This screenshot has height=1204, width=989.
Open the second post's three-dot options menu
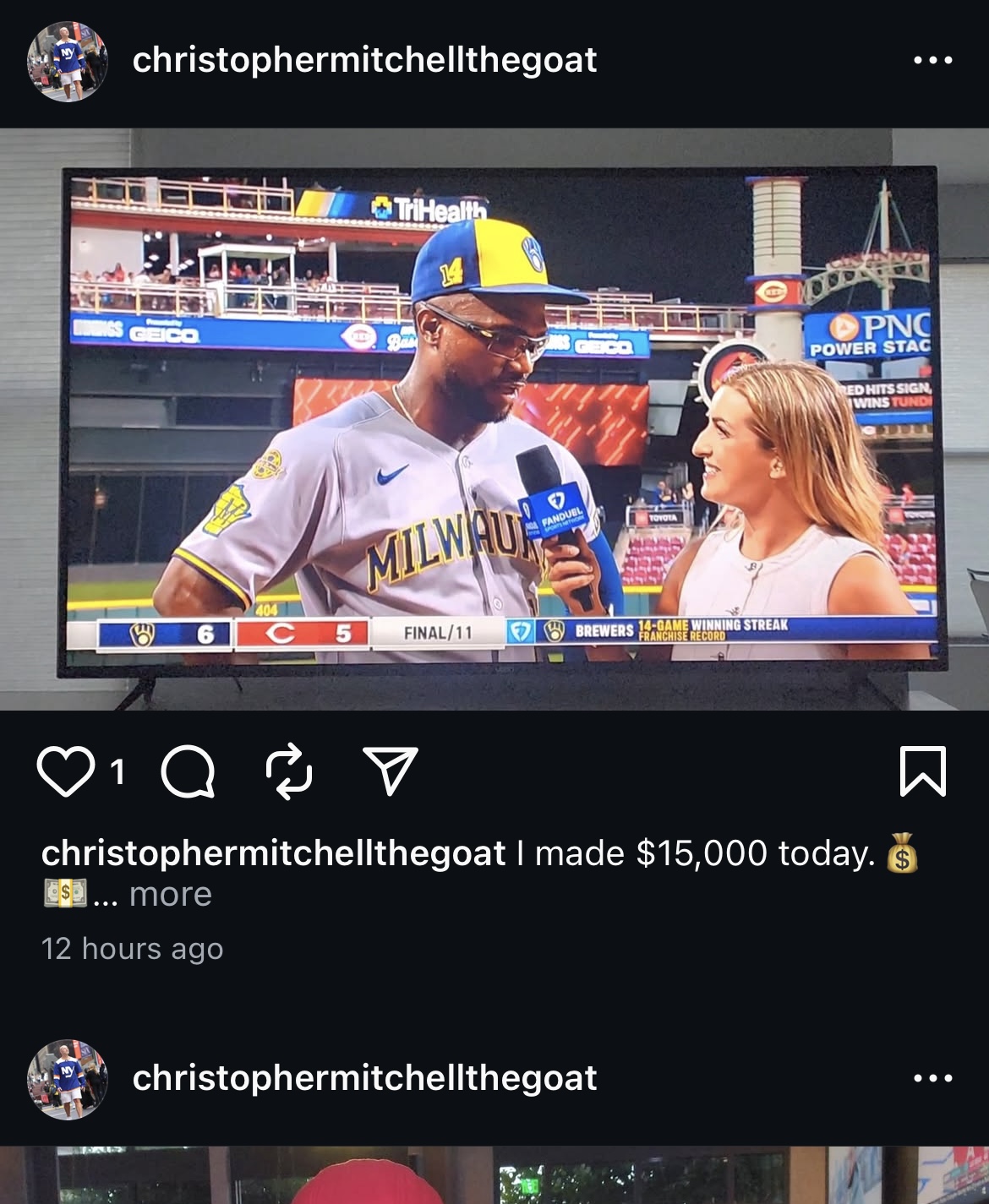[932, 1078]
